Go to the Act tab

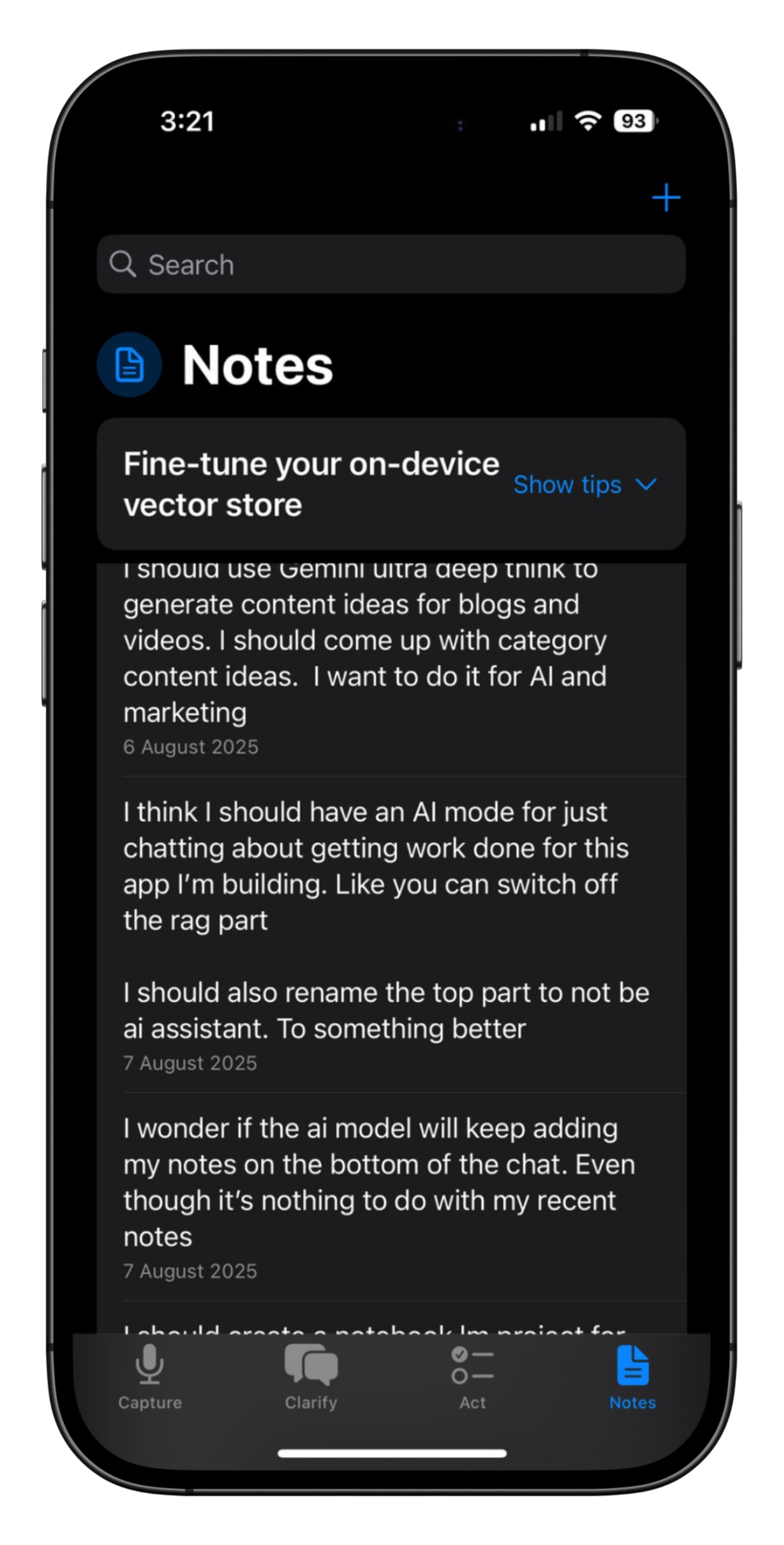pyautogui.click(x=472, y=1376)
